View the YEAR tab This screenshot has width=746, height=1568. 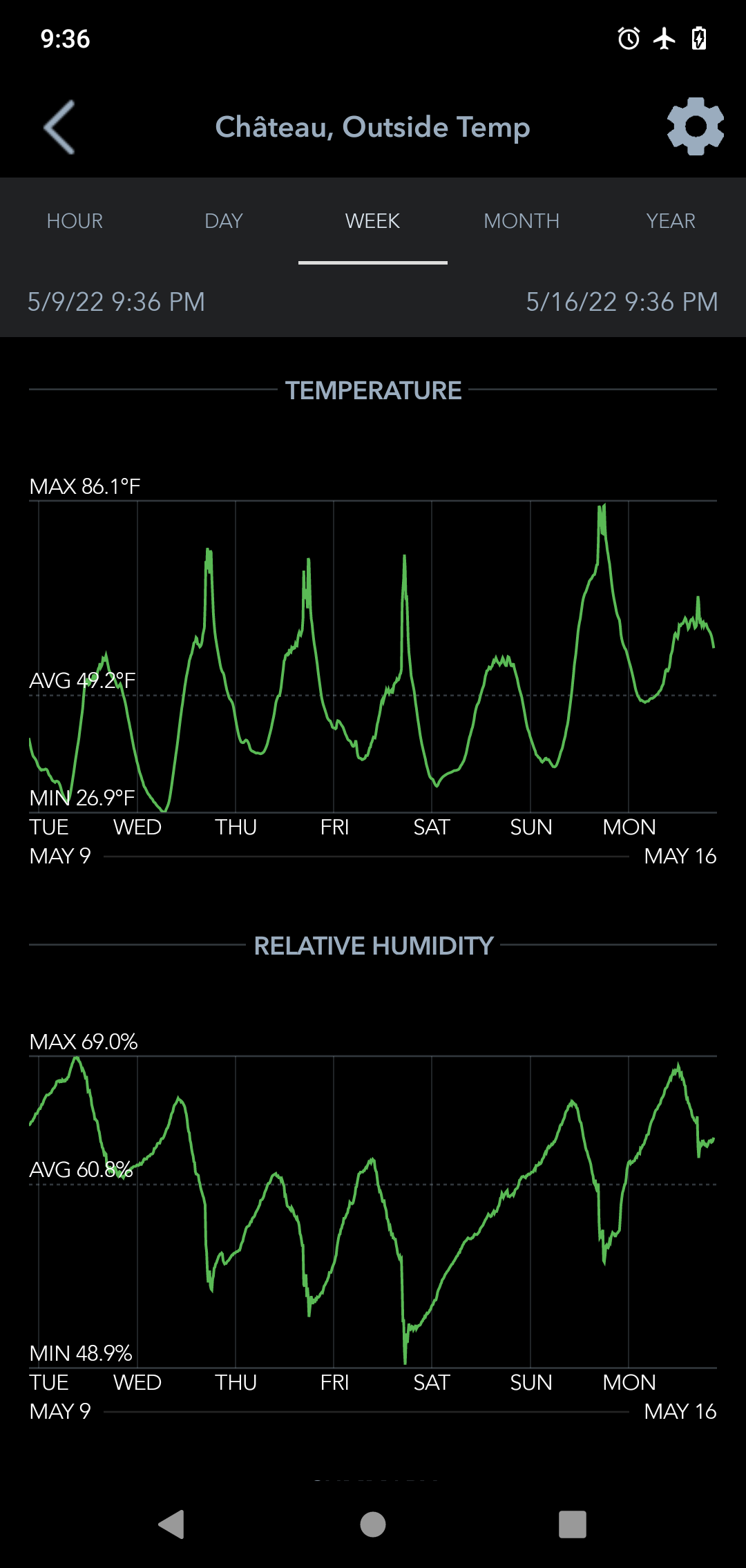[x=671, y=221]
